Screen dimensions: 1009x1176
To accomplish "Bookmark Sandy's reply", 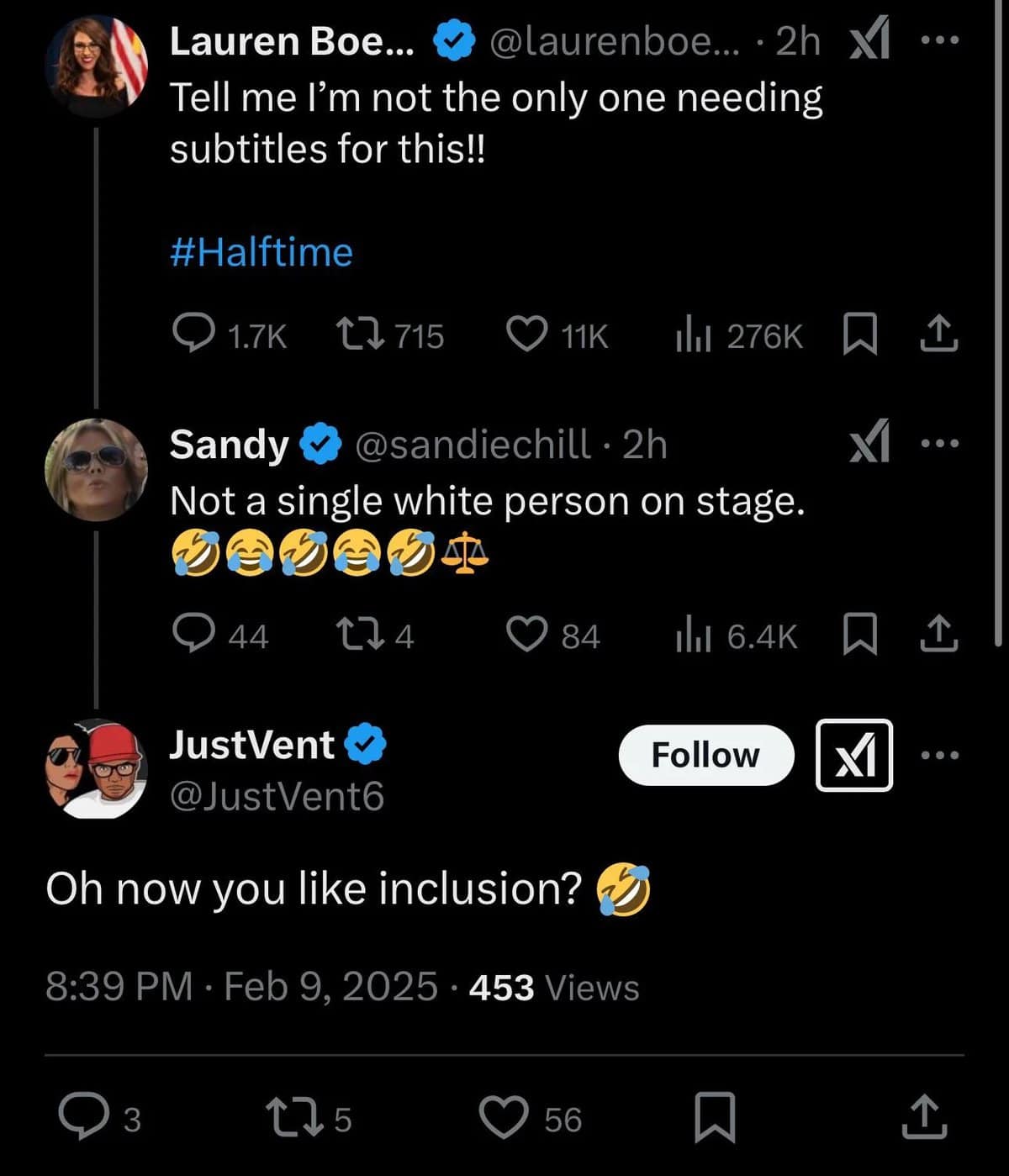I will (x=860, y=635).
